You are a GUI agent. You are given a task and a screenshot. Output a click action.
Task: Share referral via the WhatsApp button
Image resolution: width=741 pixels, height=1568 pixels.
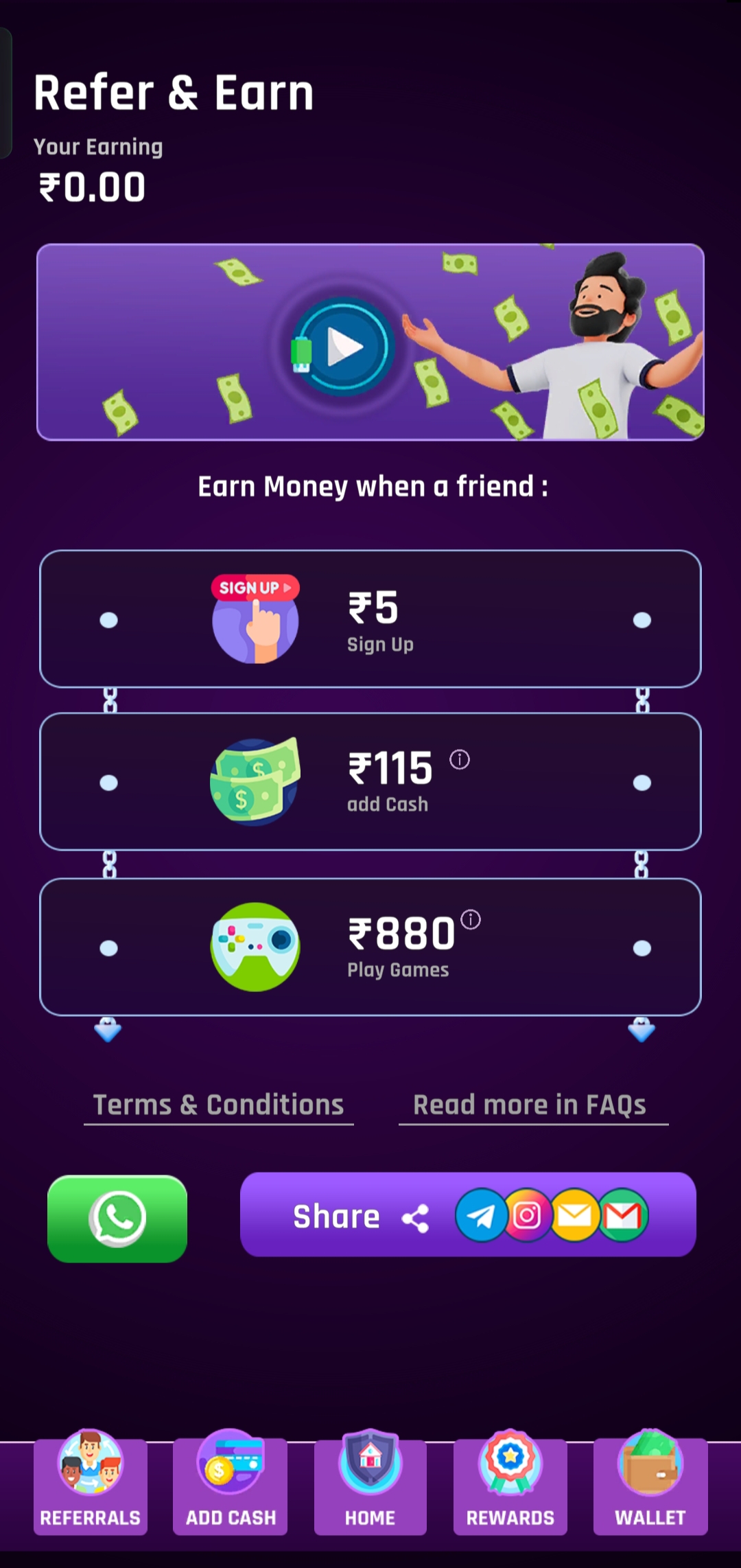click(117, 1218)
